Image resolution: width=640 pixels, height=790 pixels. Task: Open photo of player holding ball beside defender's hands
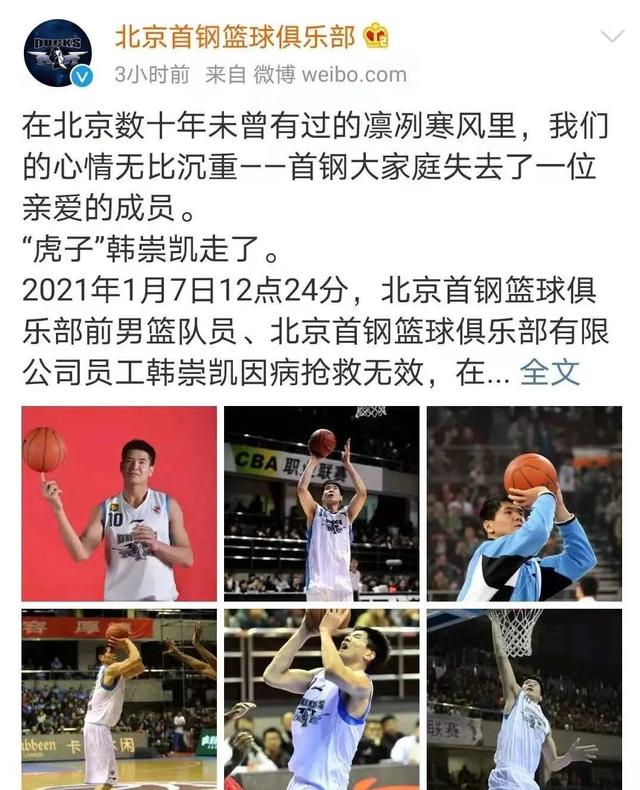tap(119, 699)
